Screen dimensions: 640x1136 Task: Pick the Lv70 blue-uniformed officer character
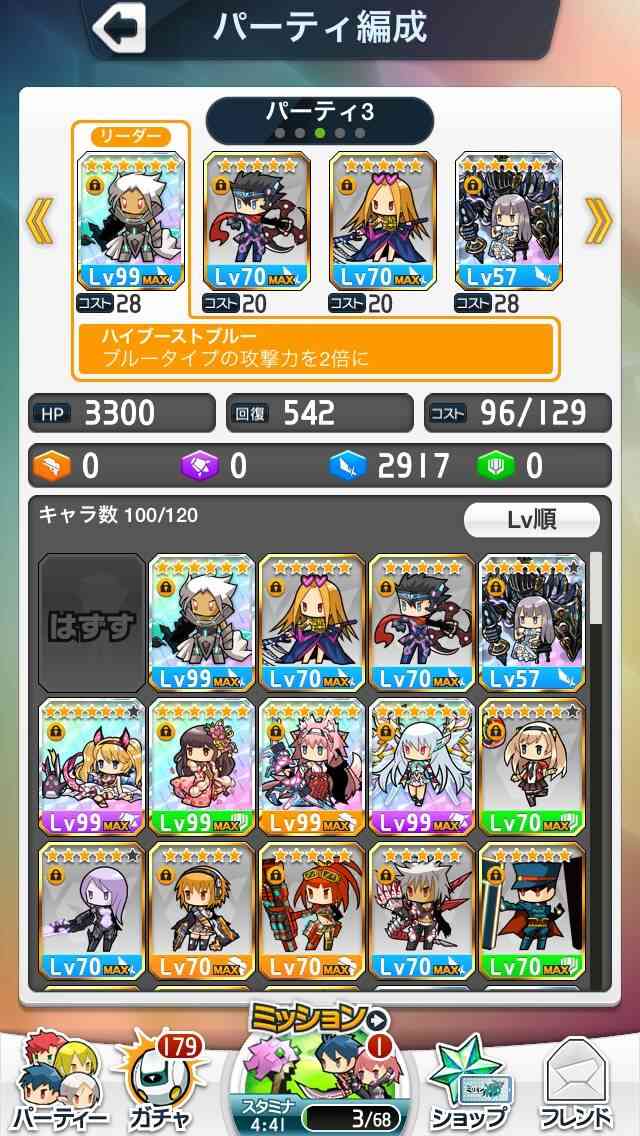click(x=532, y=911)
